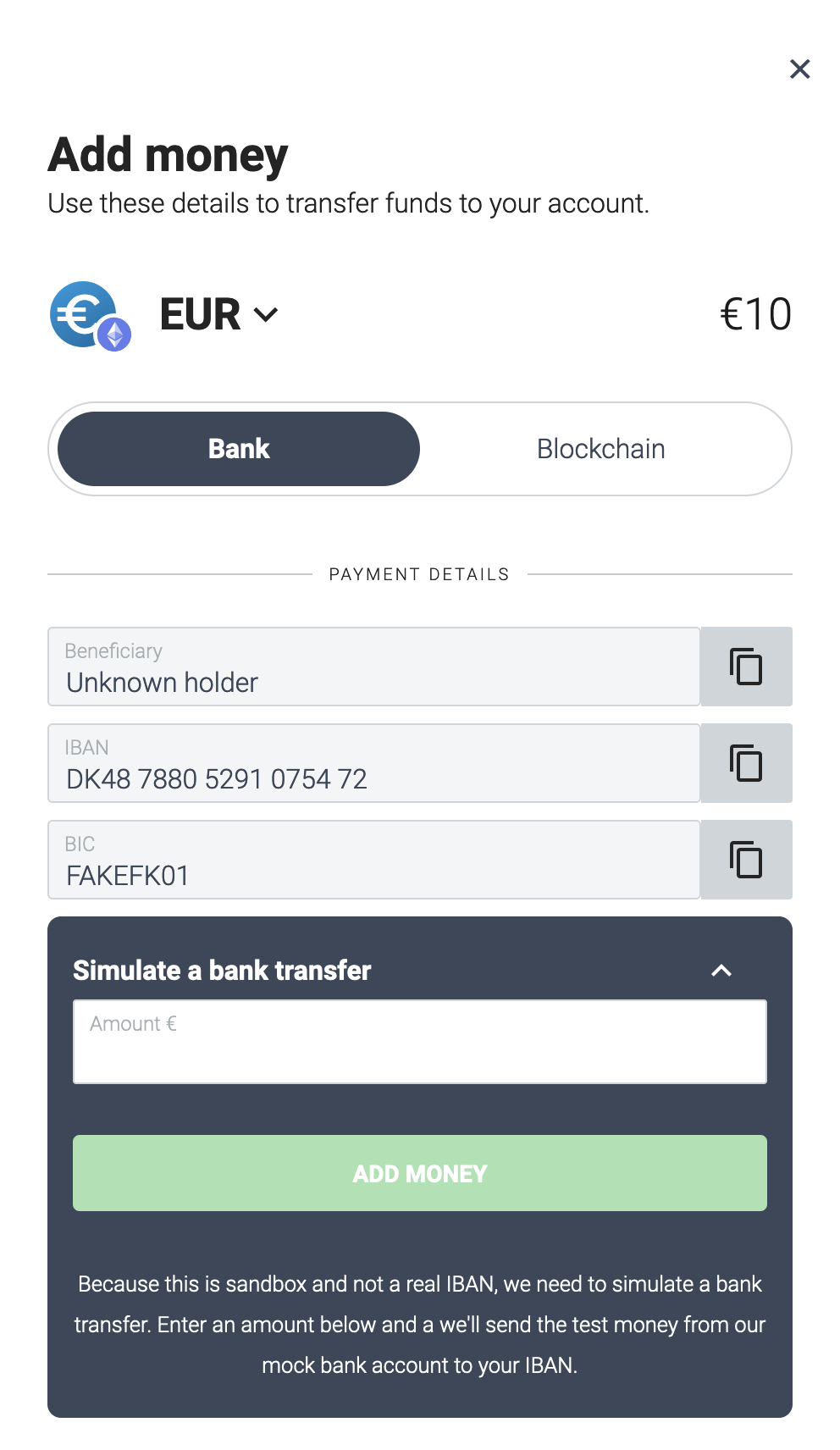Focus the Amount € input field
Screen dimensions: 840x1450
tap(419, 1042)
